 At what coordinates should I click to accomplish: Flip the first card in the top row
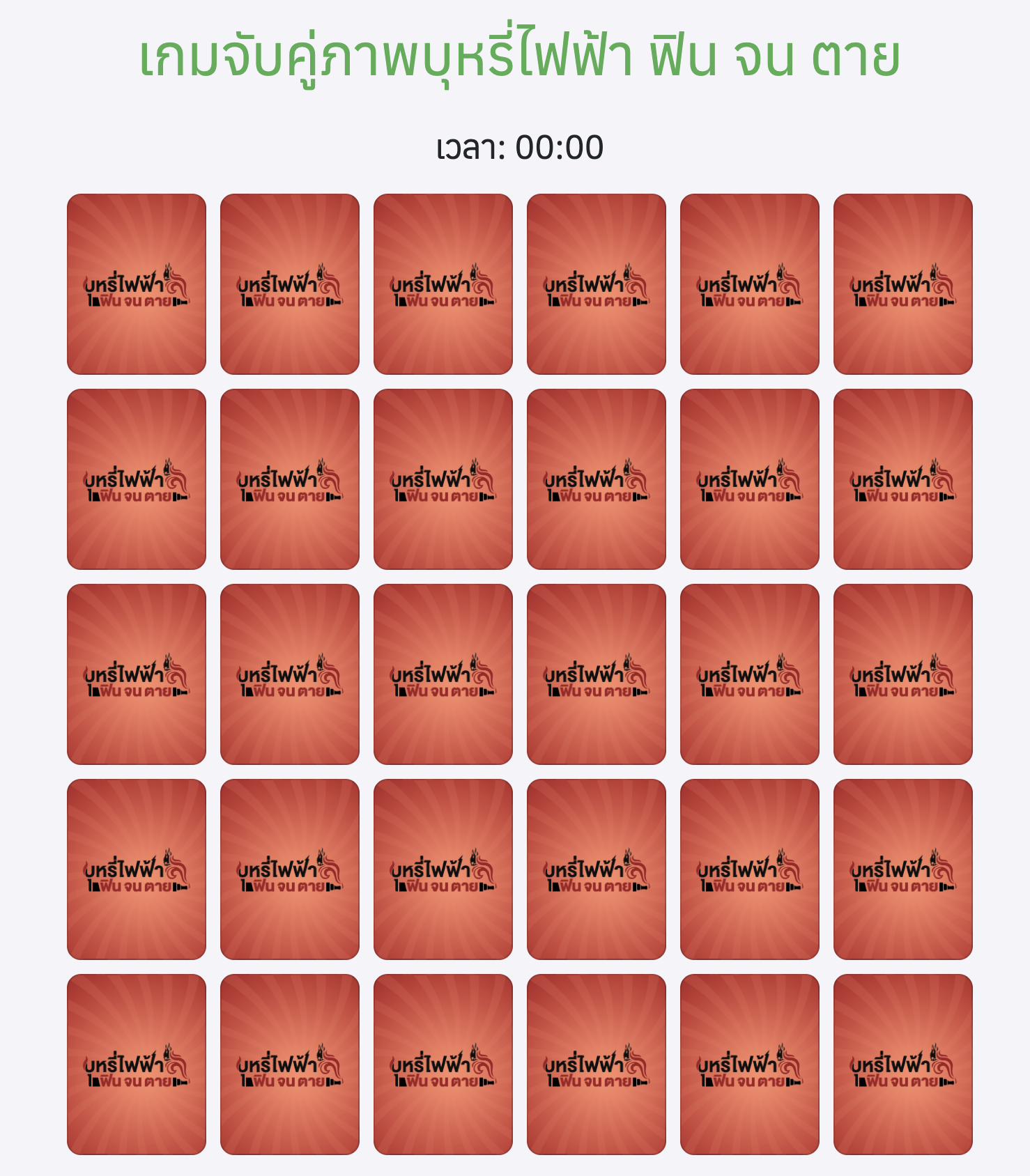[137, 284]
